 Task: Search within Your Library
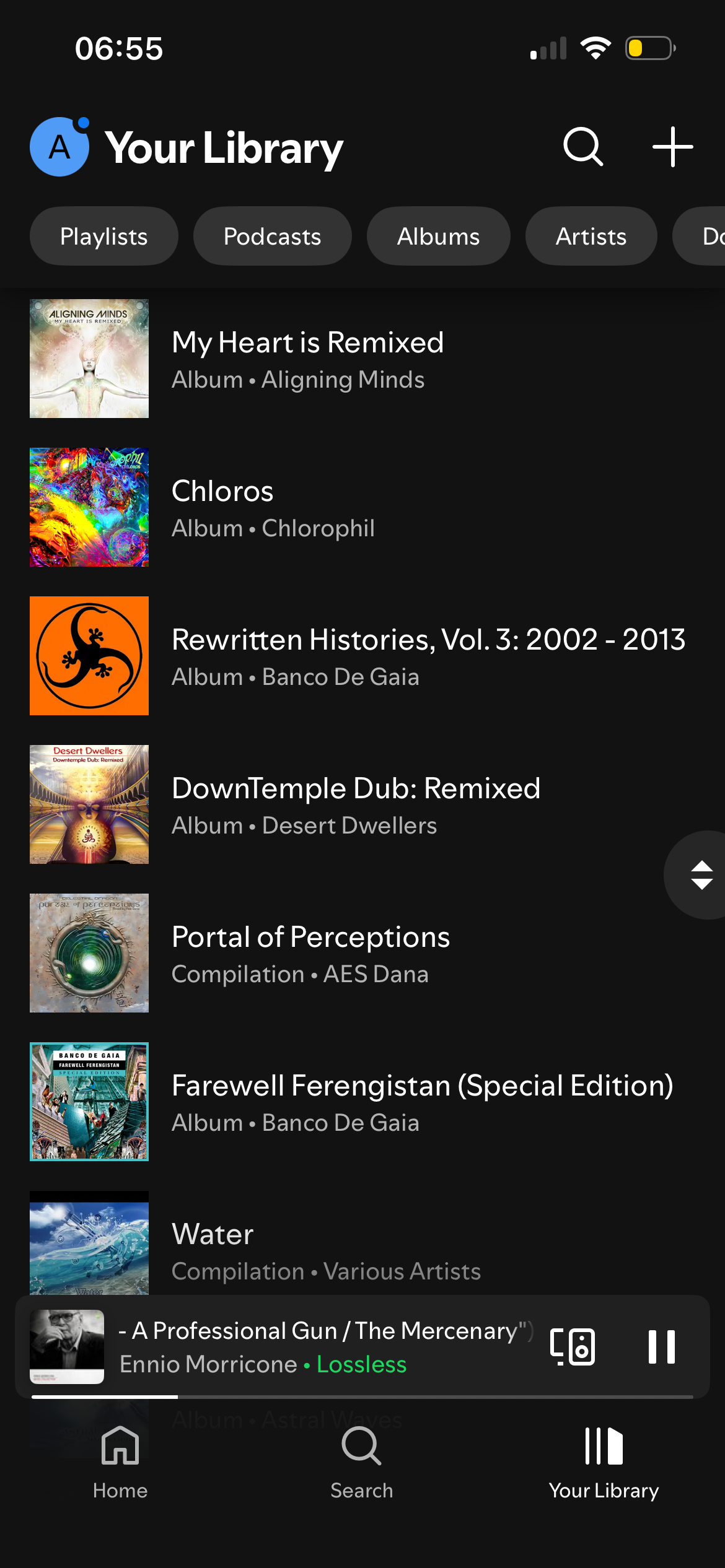pos(582,147)
